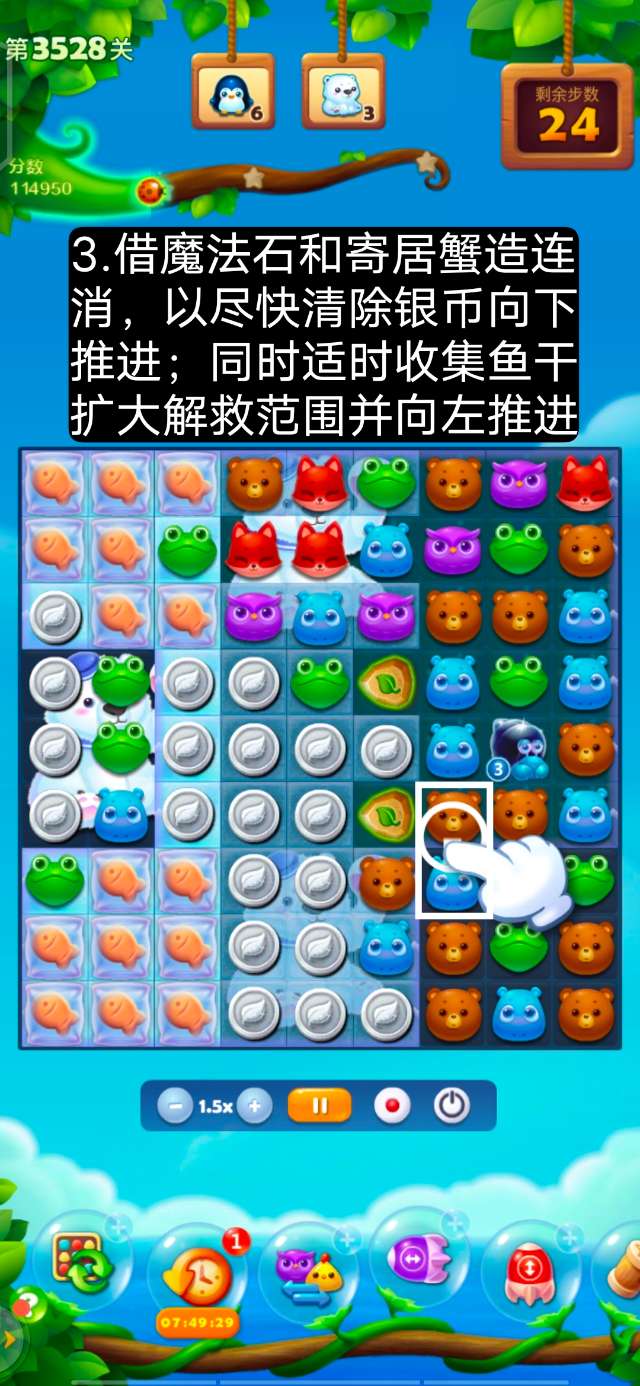The image size is (640, 1386).
Task: Exit replay via the power button
Action: click(x=452, y=1106)
